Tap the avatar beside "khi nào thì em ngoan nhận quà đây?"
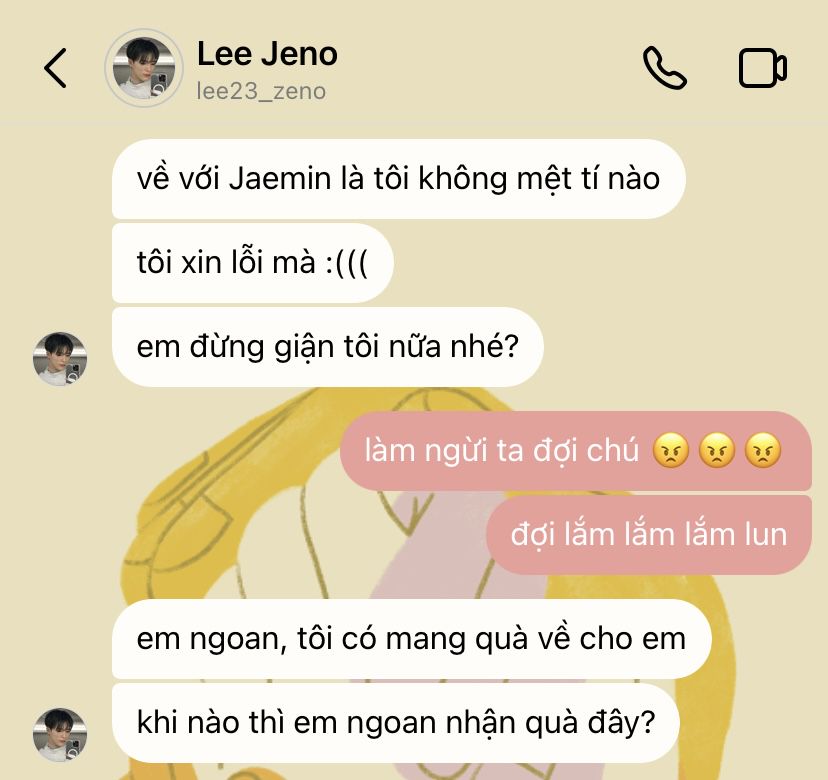Image resolution: width=828 pixels, height=780 pixels. (61, 734)
